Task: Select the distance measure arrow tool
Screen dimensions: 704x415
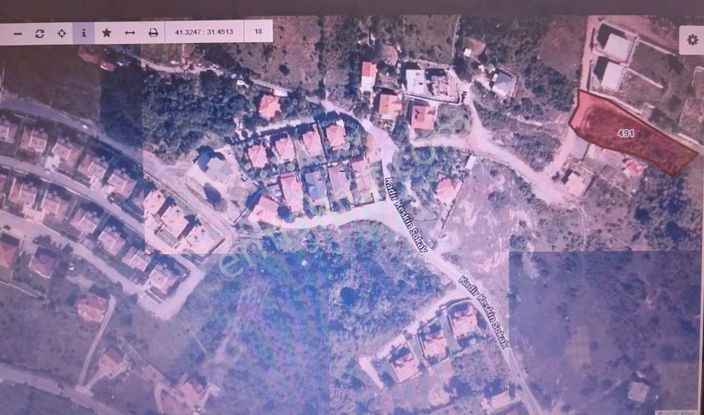Action: tap(130, 33)
